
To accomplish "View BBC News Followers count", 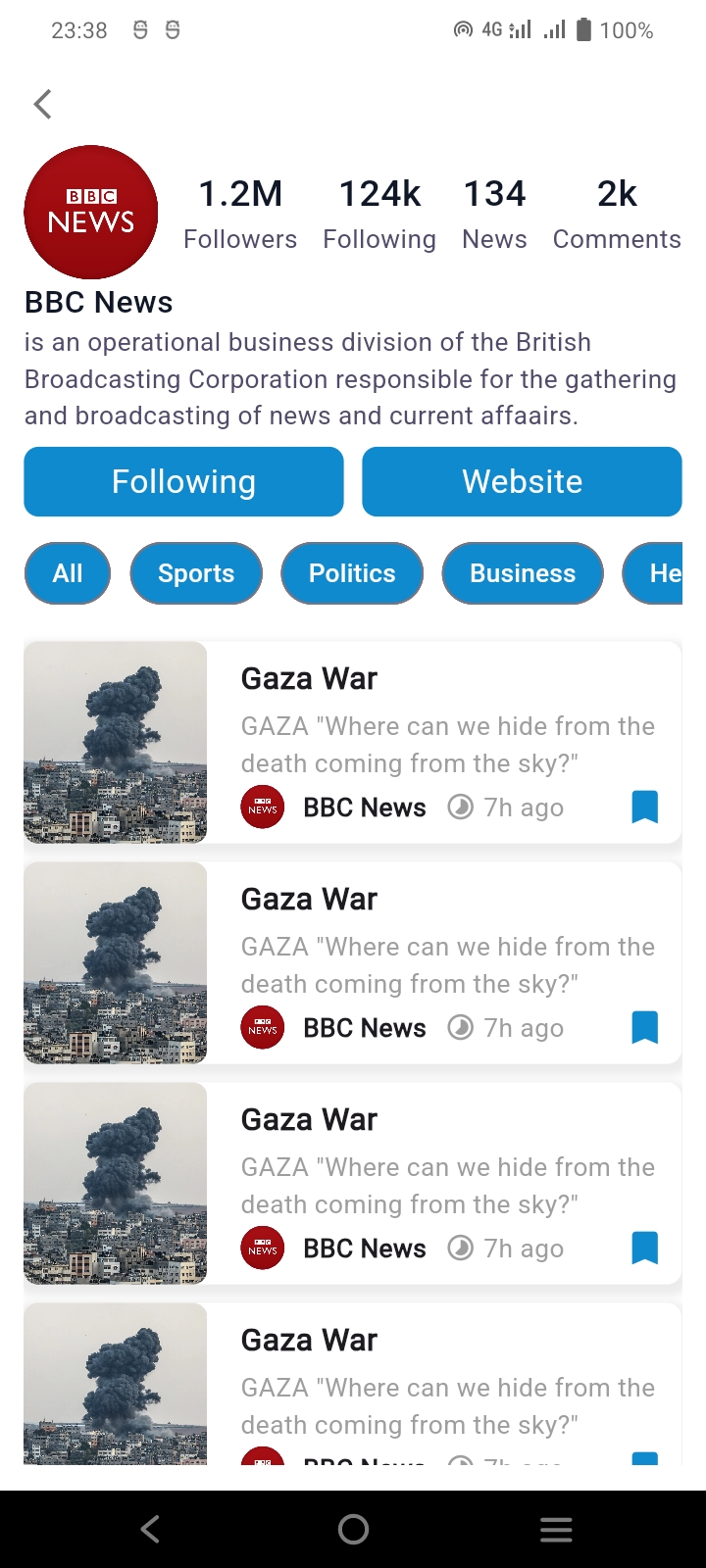I will coord(240,211).
